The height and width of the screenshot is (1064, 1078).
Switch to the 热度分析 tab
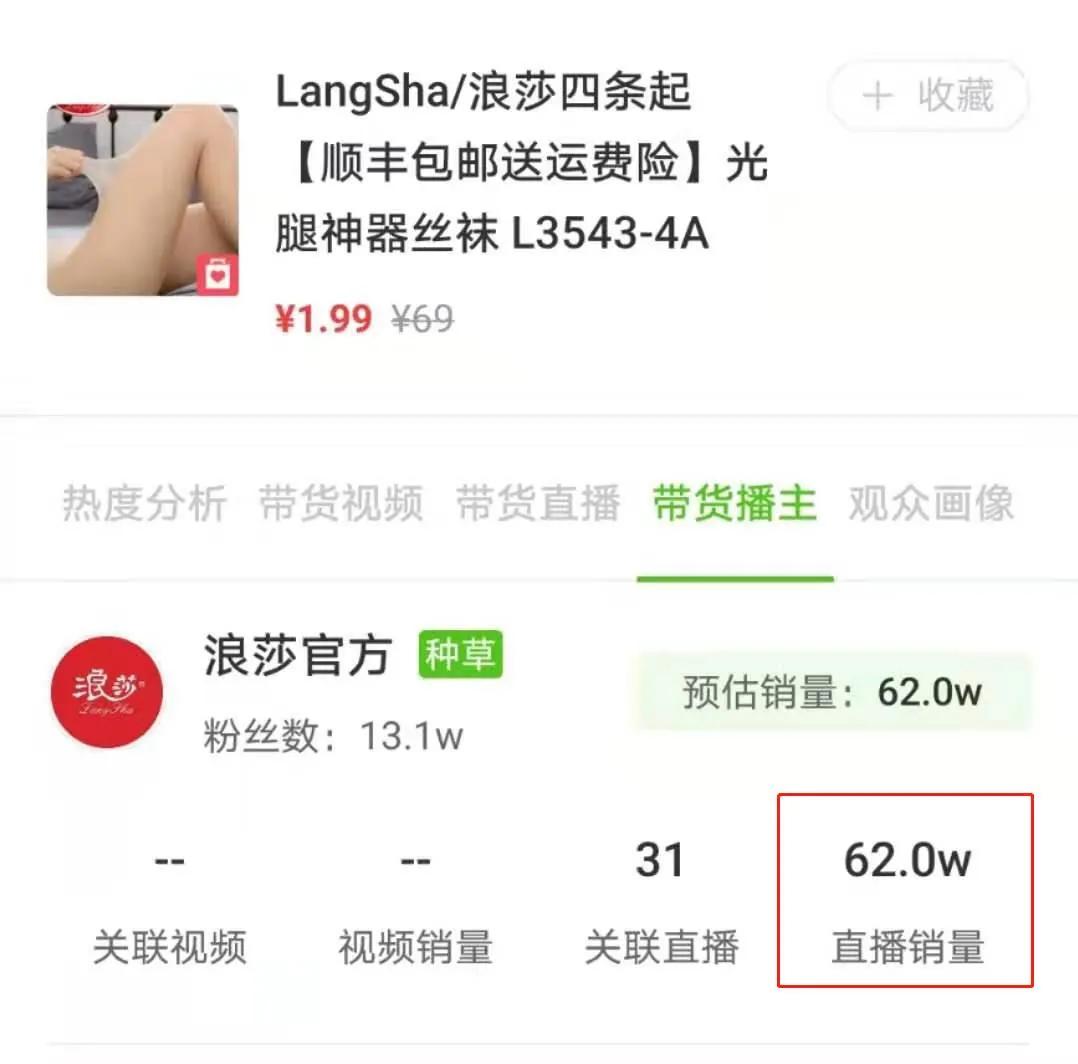144,503
